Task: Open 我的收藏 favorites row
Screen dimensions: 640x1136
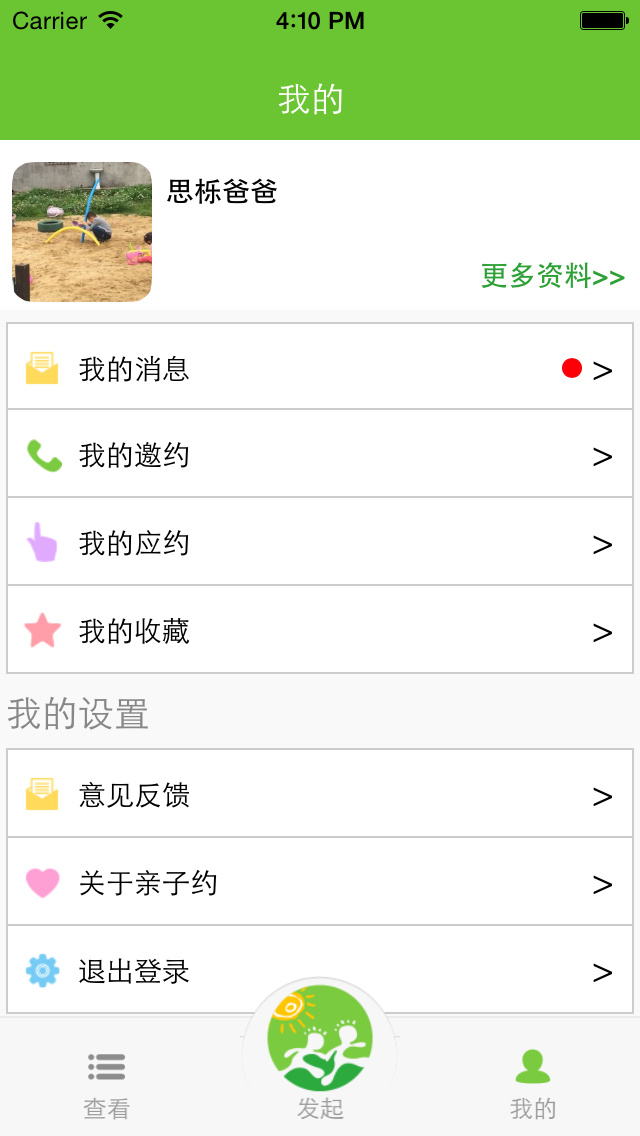Action: click(320, 631)
